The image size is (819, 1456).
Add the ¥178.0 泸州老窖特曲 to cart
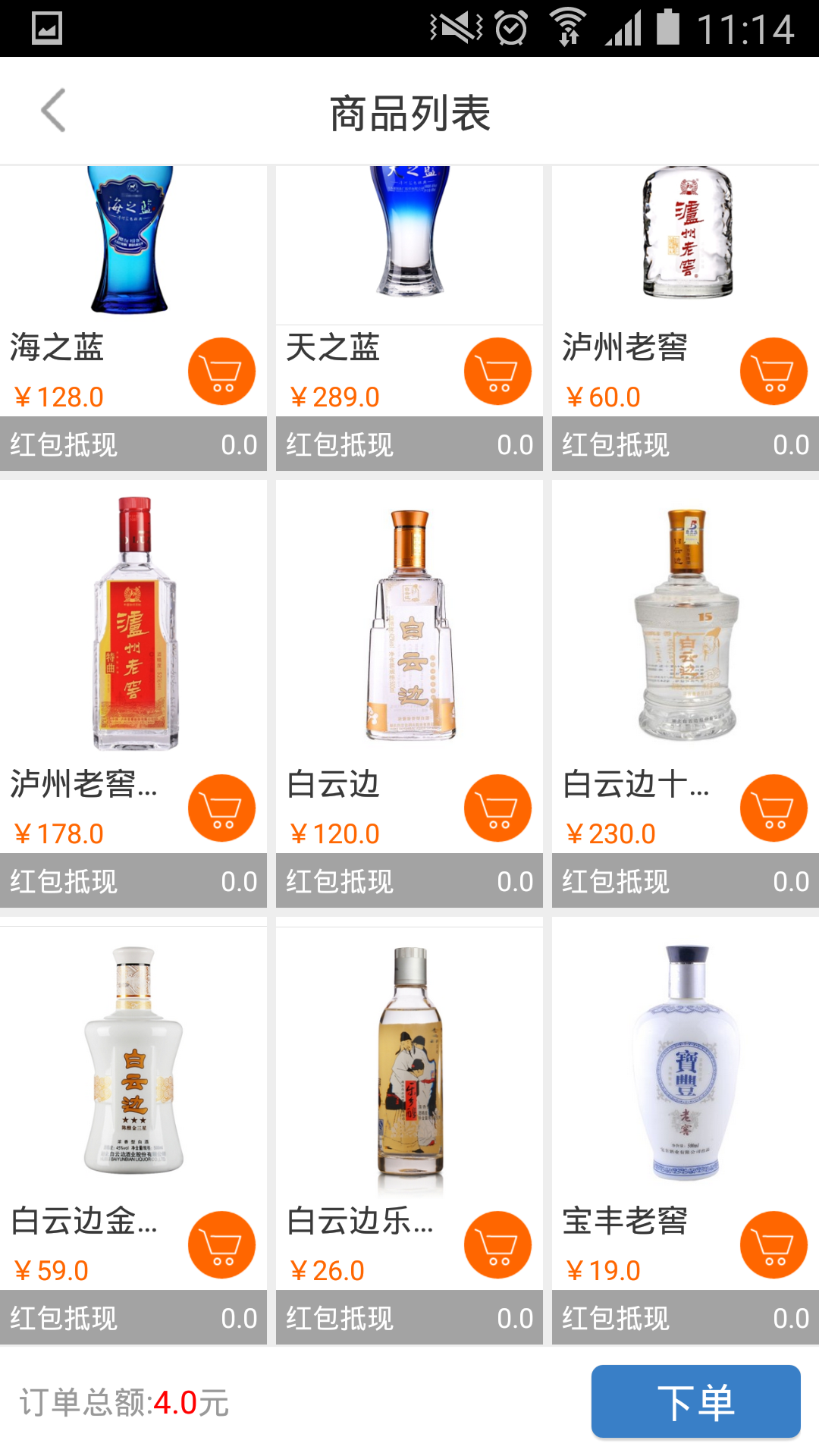[221, 807]
